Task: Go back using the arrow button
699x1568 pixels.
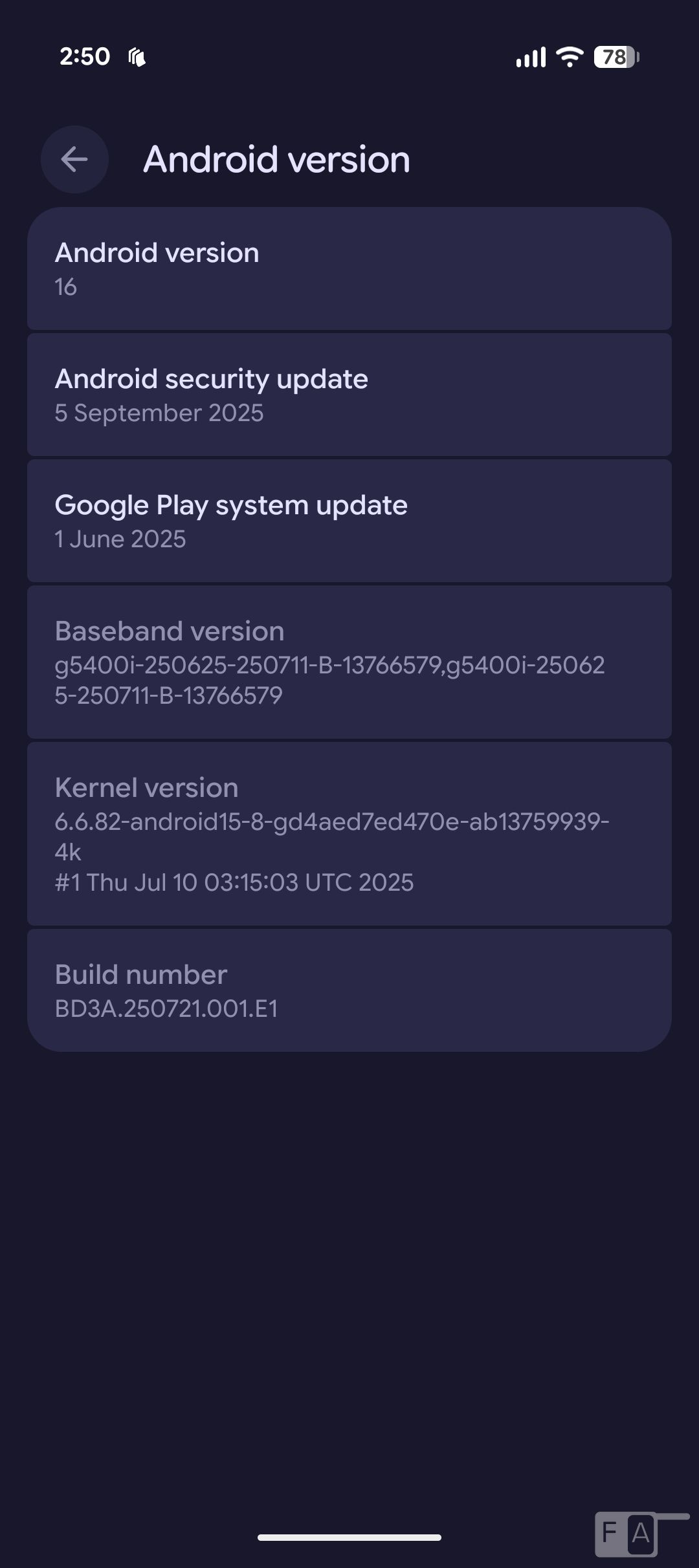Action: pos(74,159)
